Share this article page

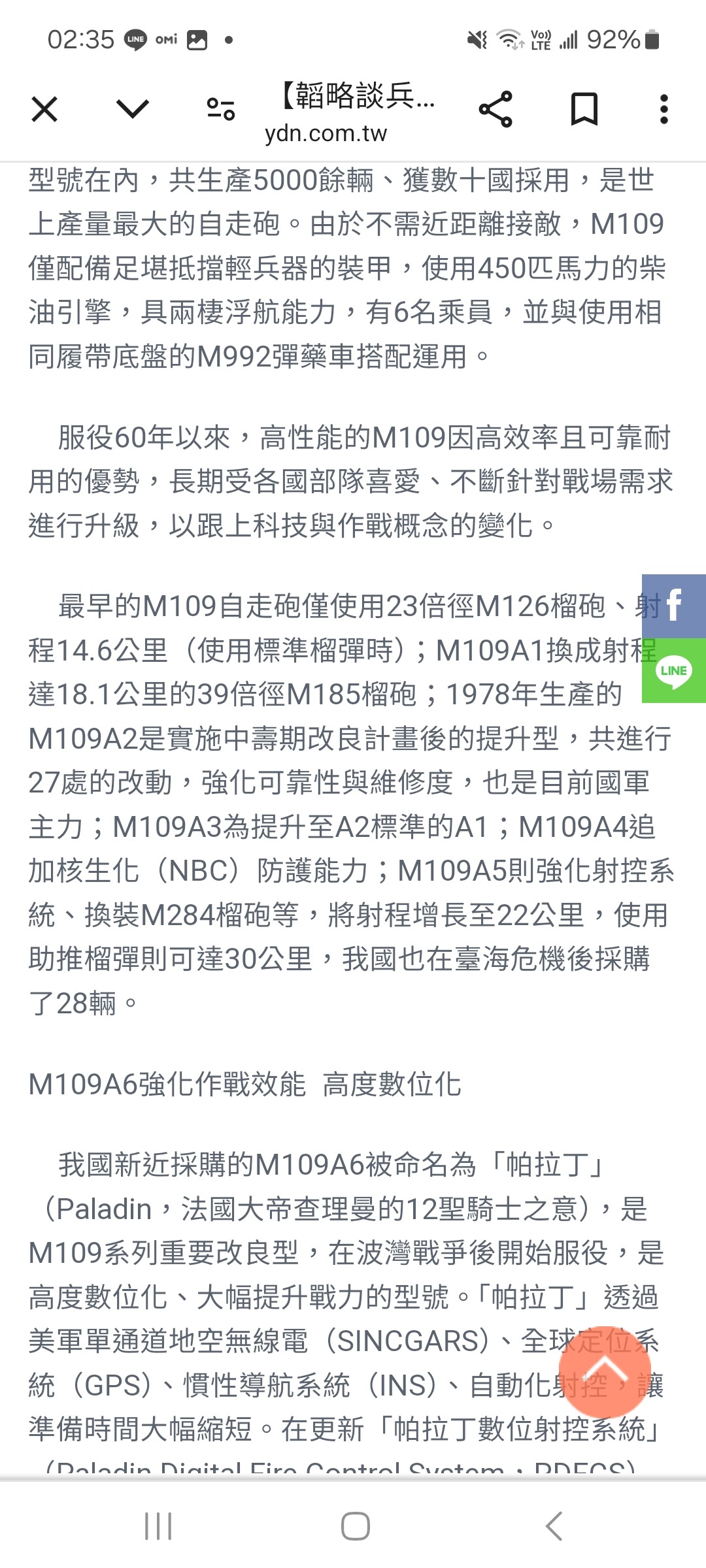pos(496,109)
